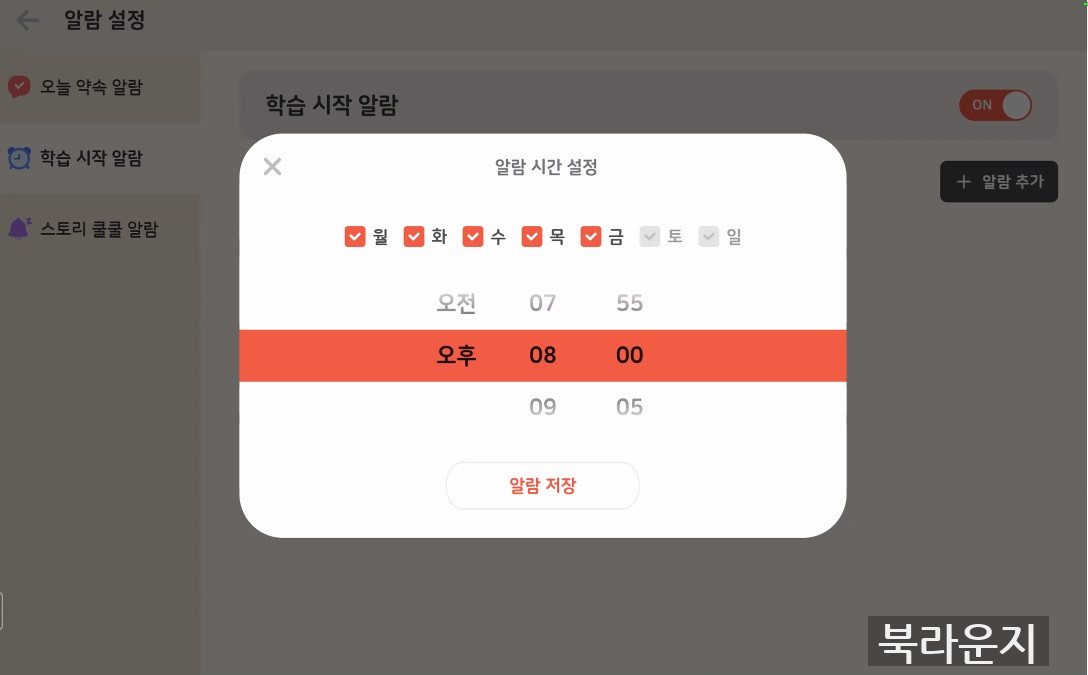
Task: Check the 토 (Saturday) checkbox
Action: [x=650, y=237]
